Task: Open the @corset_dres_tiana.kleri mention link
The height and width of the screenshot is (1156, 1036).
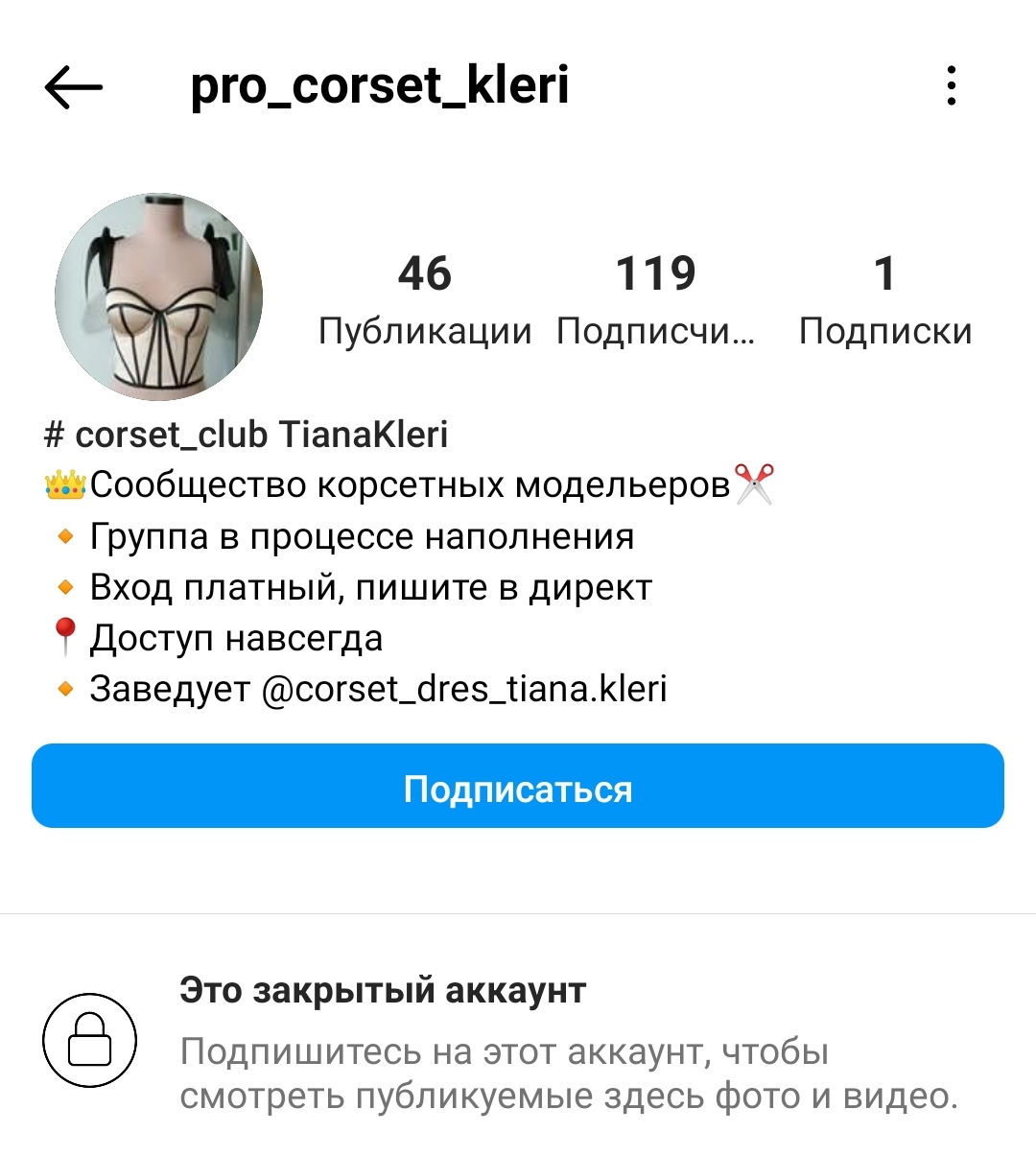Action: (464, 689)
